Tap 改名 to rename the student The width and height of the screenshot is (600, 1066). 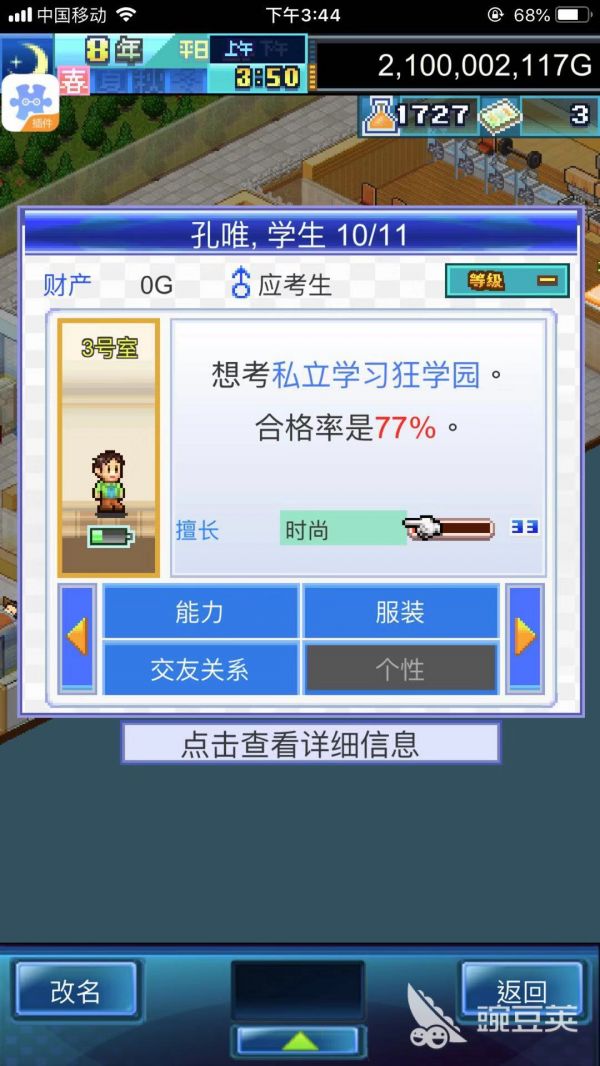(75, 991)
